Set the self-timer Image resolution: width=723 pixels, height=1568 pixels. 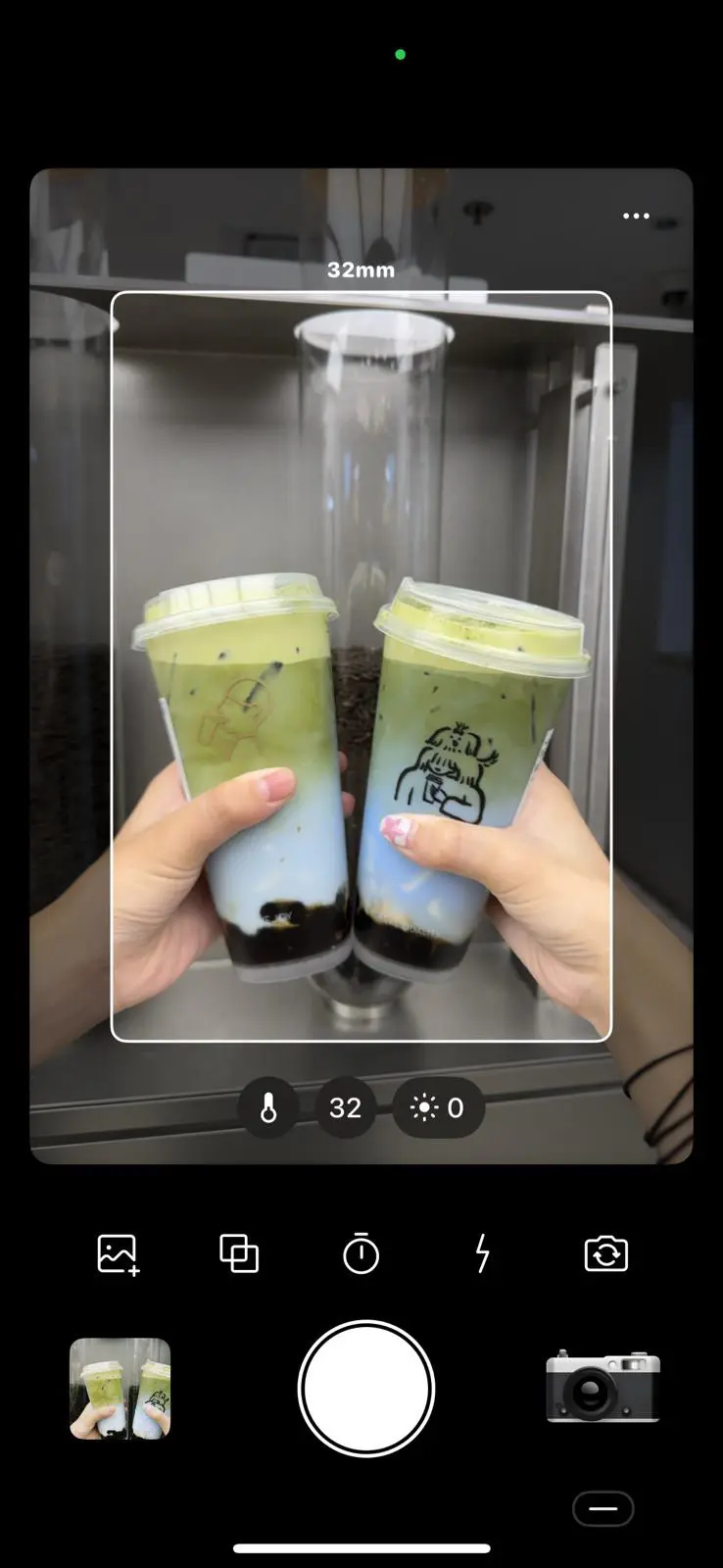361,1254
